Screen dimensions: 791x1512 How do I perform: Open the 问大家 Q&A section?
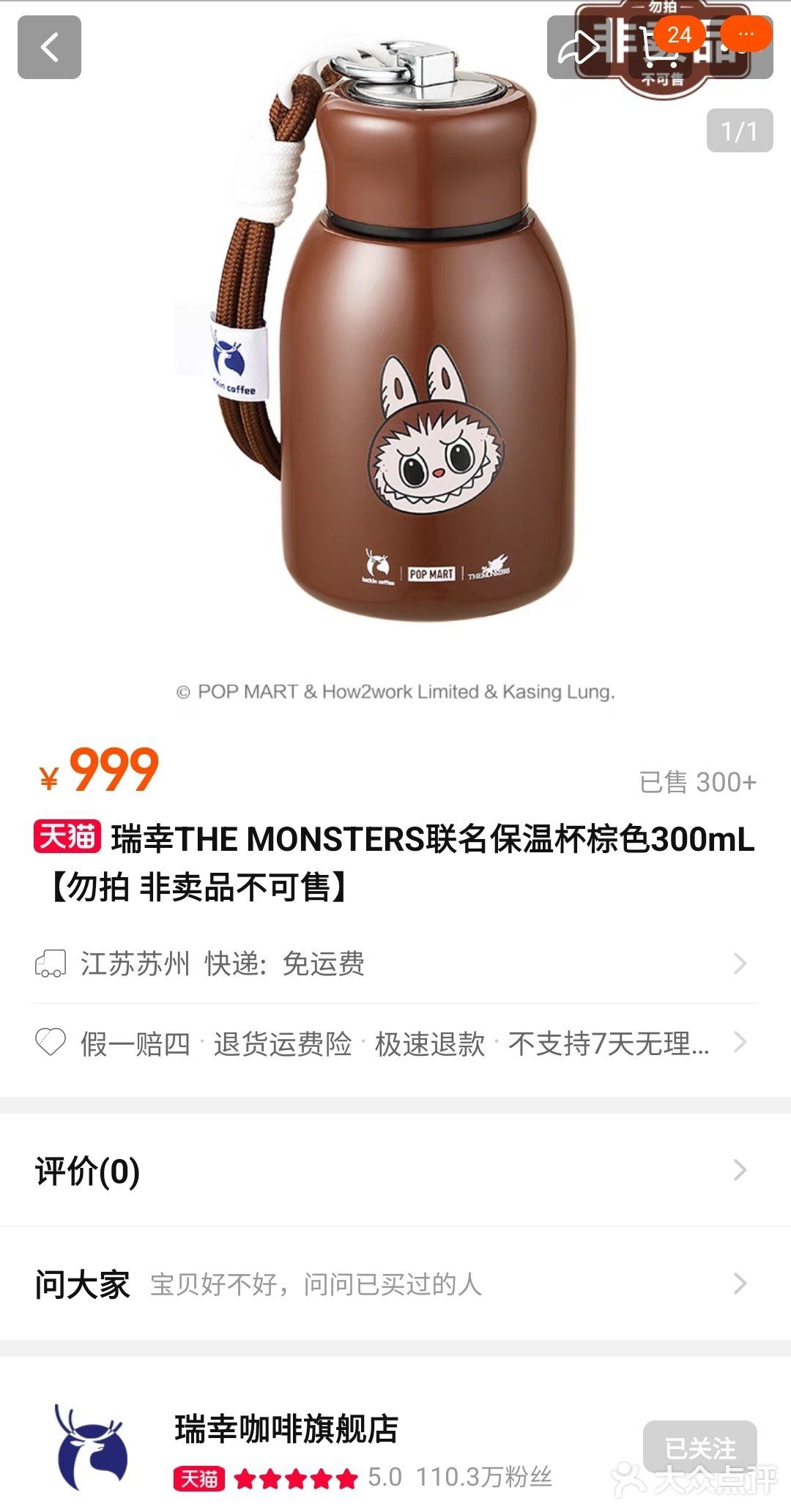[x=395, y=1284]
